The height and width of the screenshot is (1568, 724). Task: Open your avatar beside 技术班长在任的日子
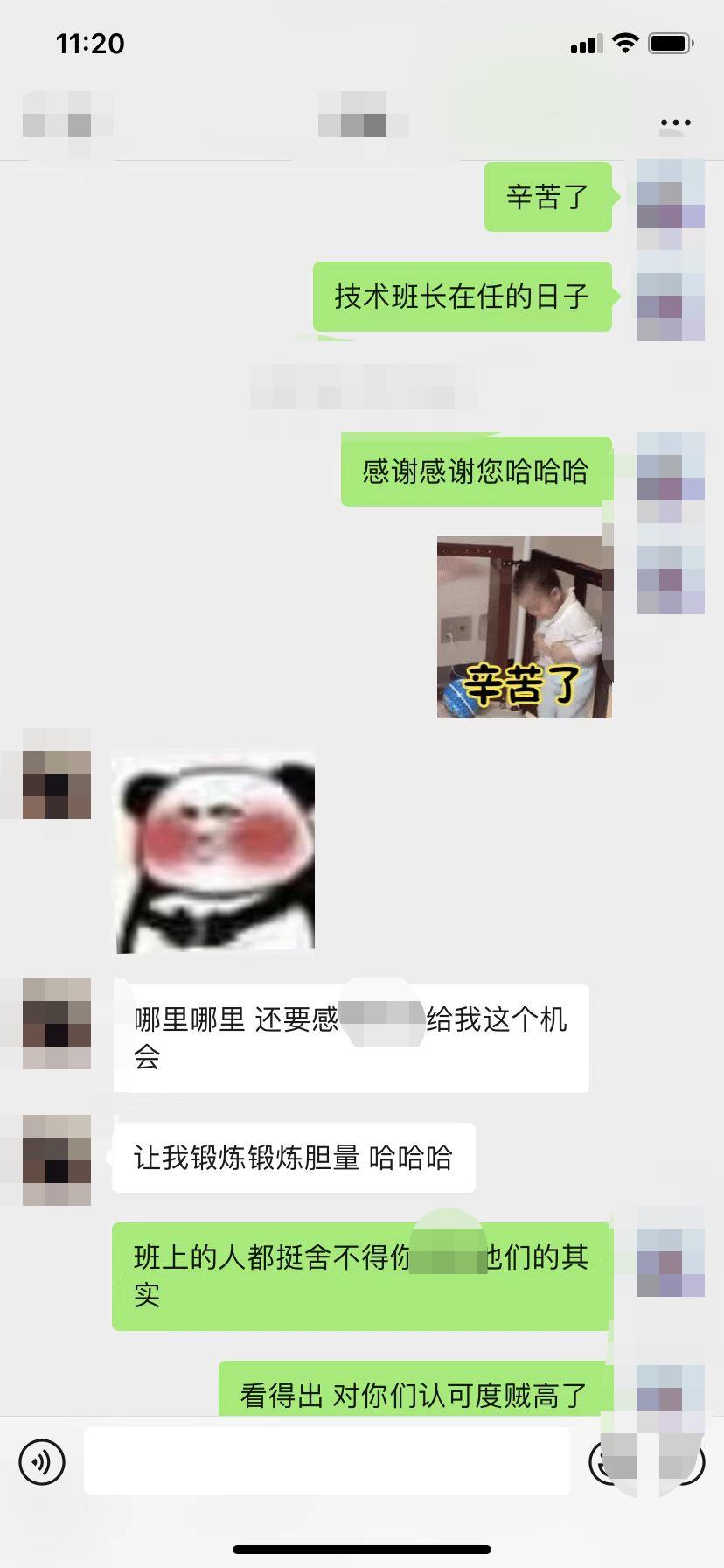click(x=670, y=297)
